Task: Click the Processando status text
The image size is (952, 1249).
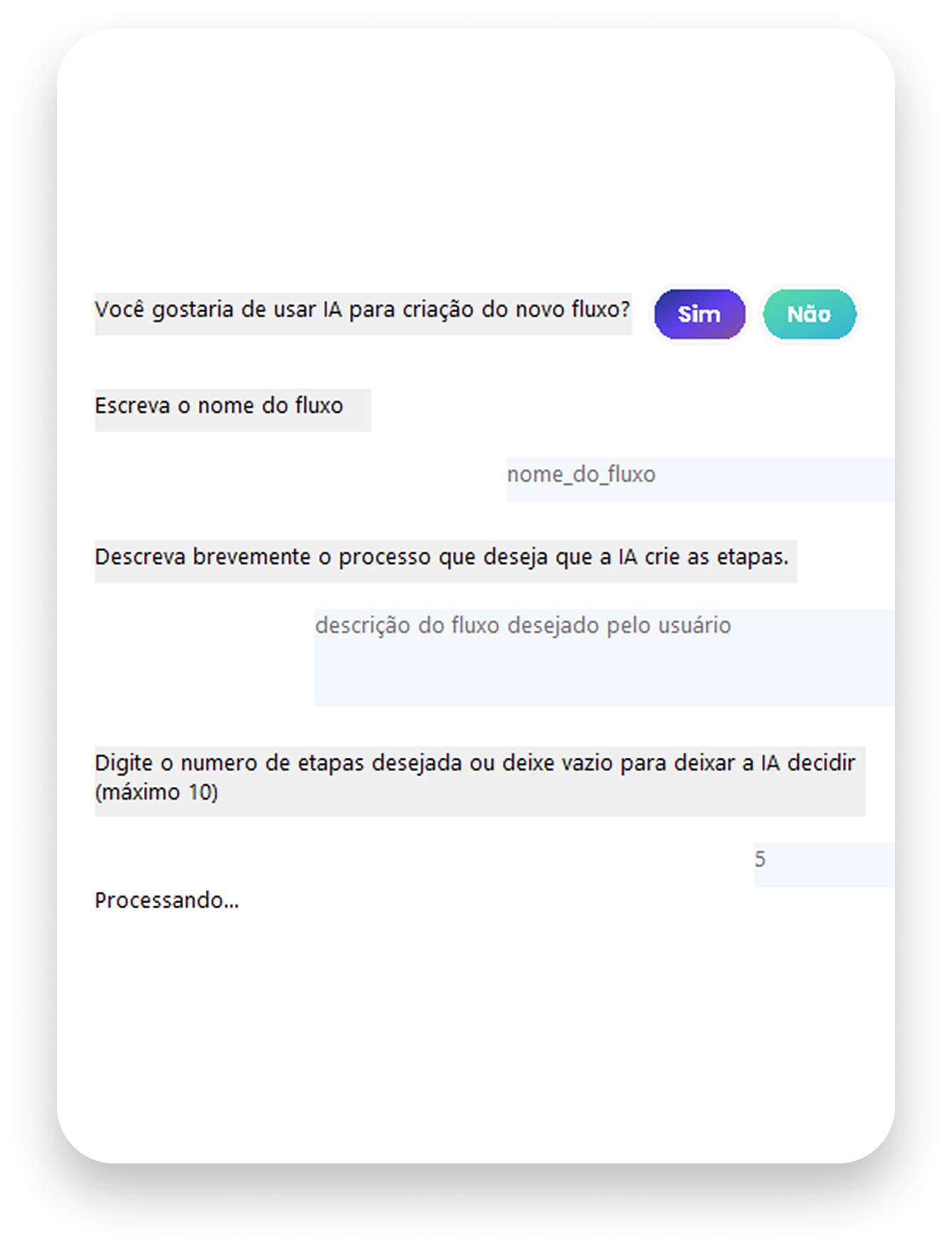Action: [166, 900]
